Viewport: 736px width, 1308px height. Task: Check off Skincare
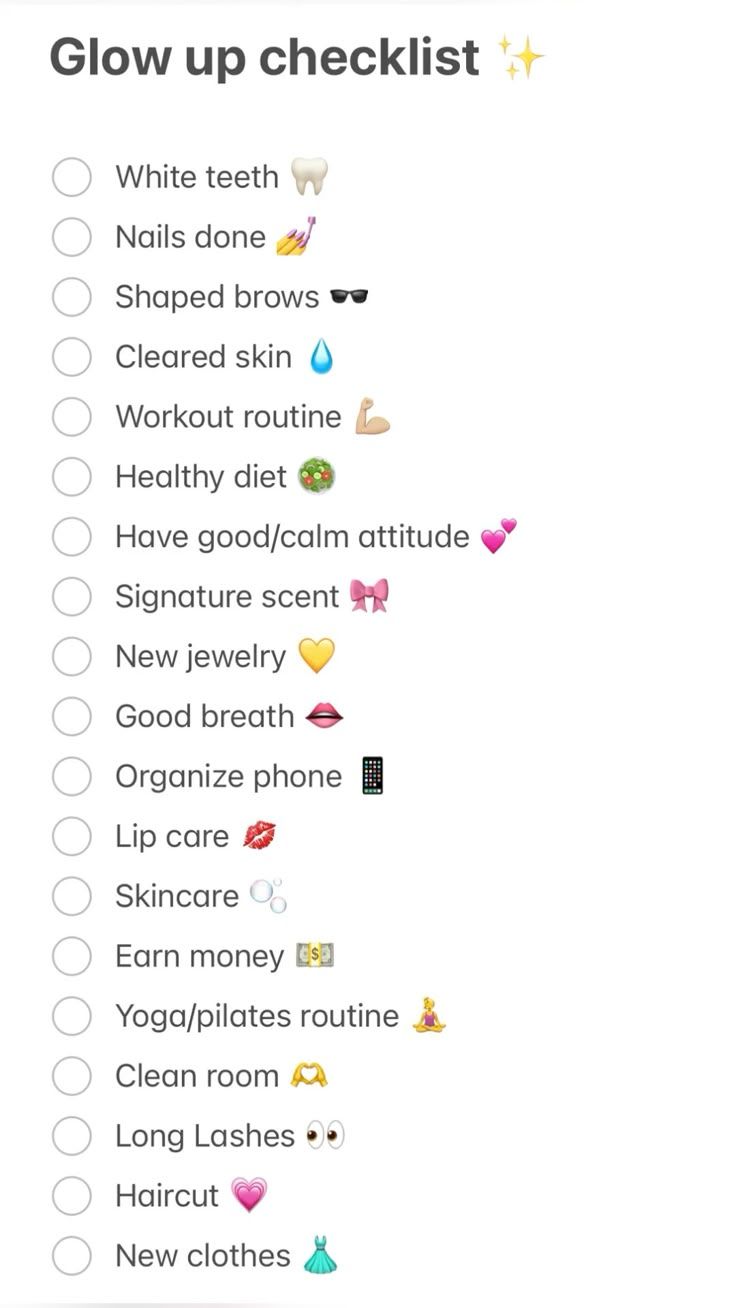(72, 897)
